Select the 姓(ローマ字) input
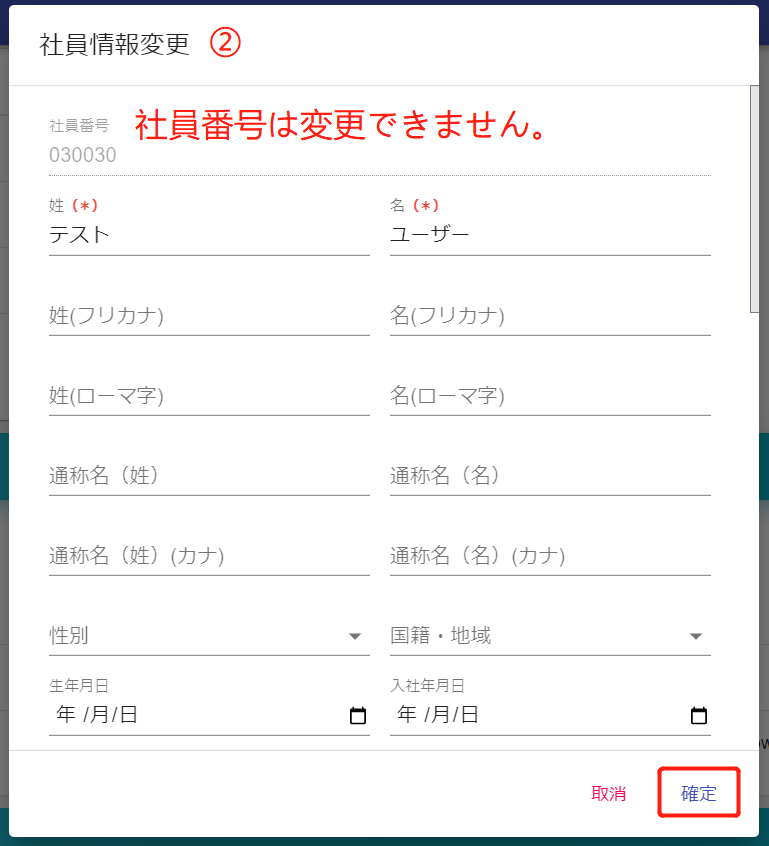The image size is (769, 846). coord(208,396)
